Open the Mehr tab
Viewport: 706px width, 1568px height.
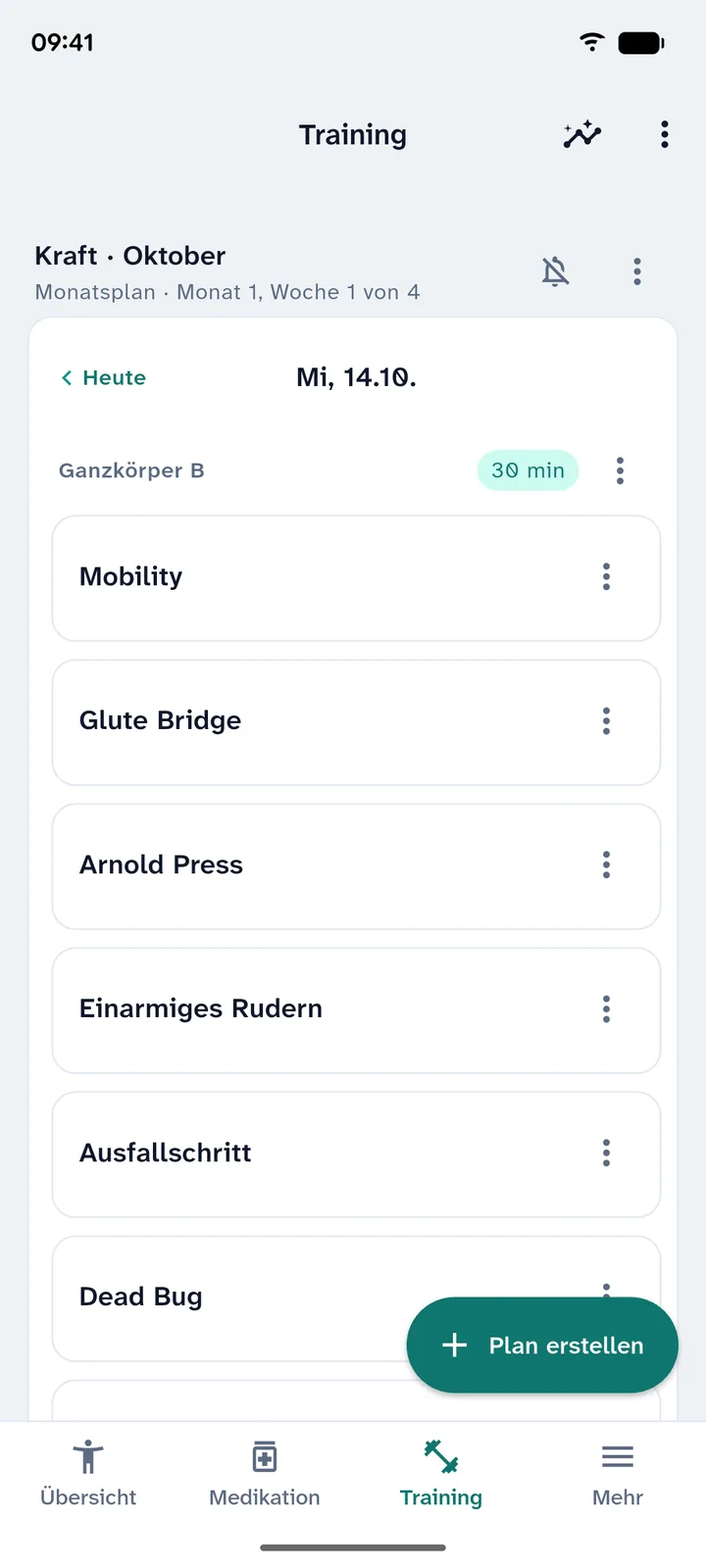point(618,1473)
